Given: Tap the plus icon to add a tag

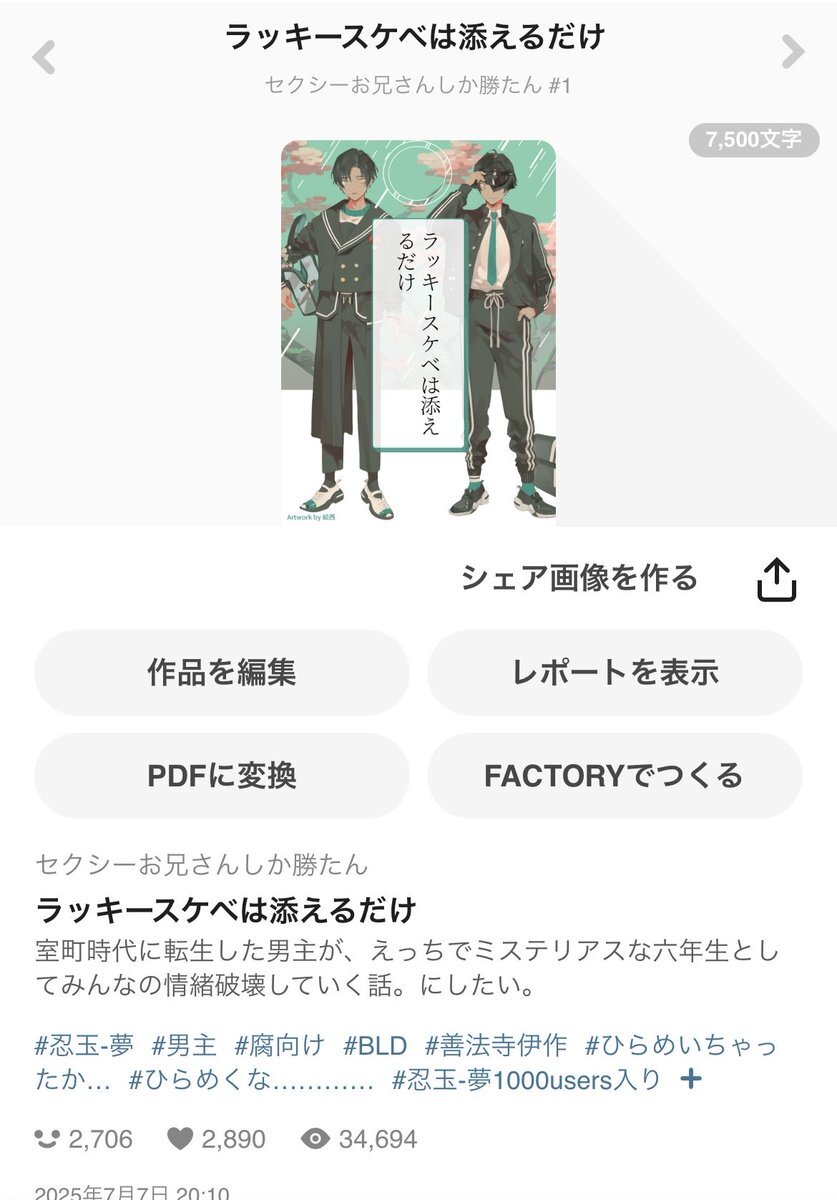Looking at the screenshot, I should pyautogui.click(x=690, y=1079).
